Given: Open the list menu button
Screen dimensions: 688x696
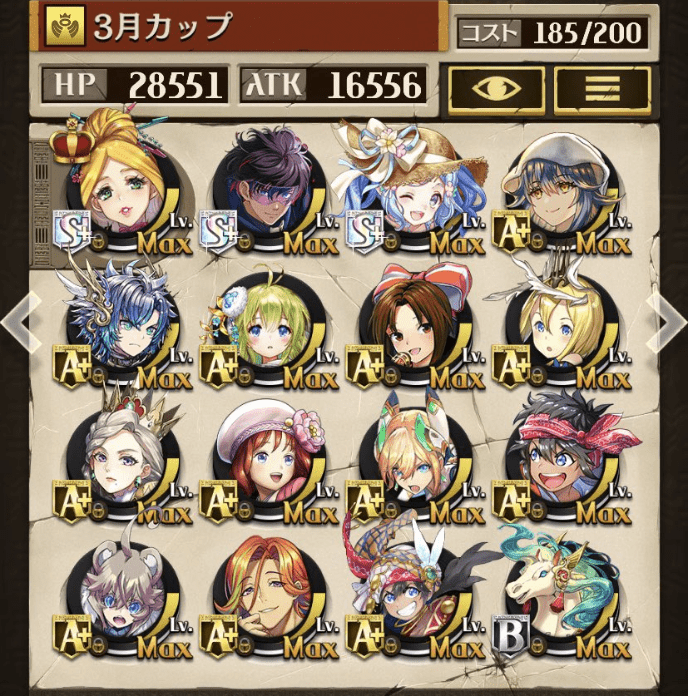Looking at the screenshot, I should coord(602,89).
